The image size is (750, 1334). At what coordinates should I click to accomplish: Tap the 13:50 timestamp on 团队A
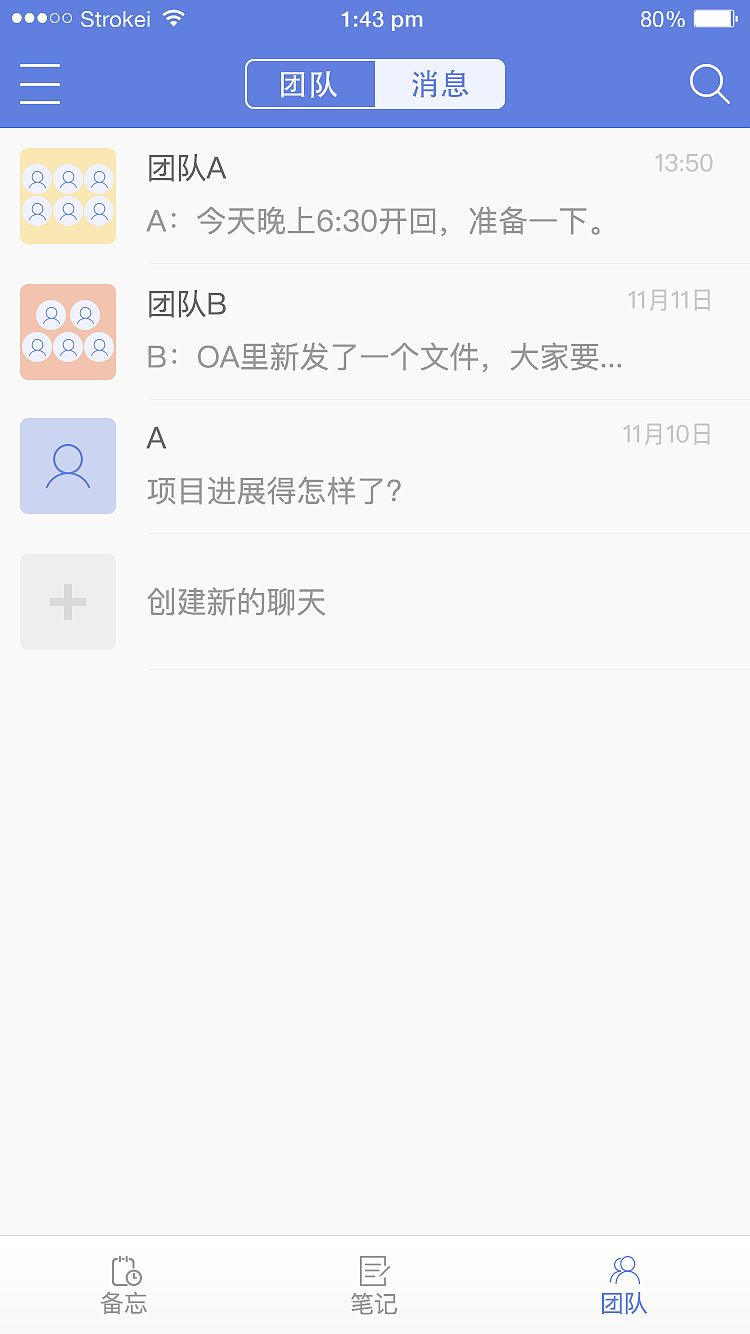point(684,163)
